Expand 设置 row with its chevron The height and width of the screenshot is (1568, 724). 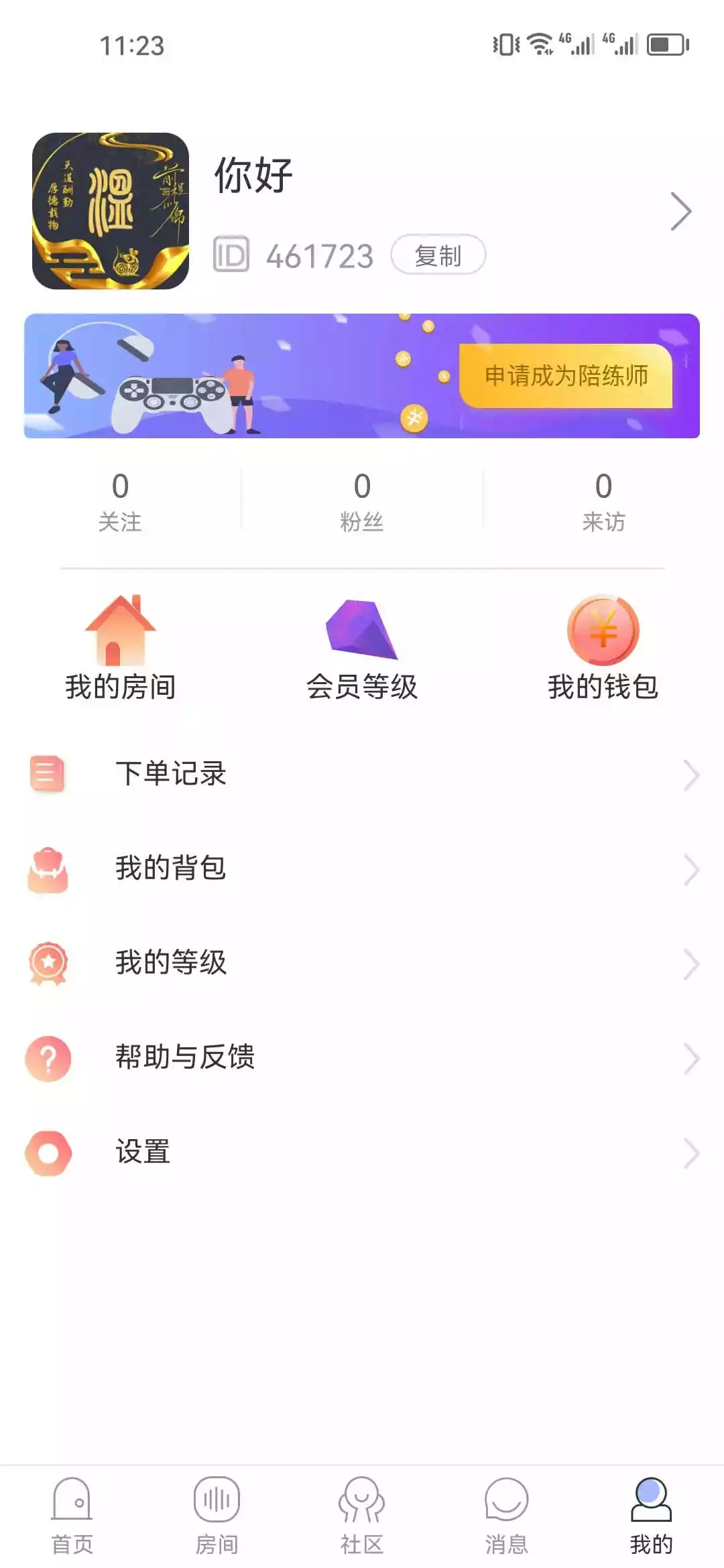[692, 1153]
